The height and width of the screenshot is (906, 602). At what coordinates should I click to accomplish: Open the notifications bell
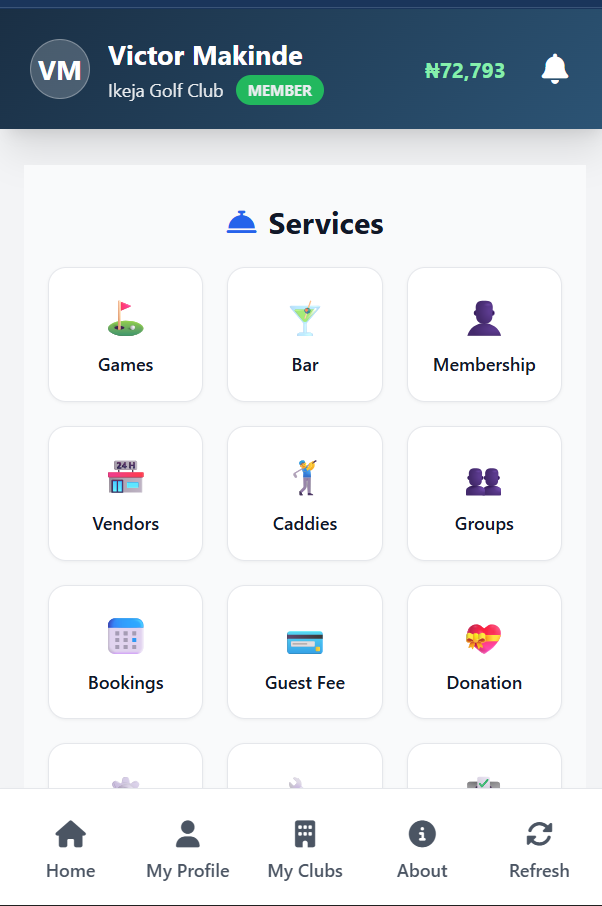point(555,69)
